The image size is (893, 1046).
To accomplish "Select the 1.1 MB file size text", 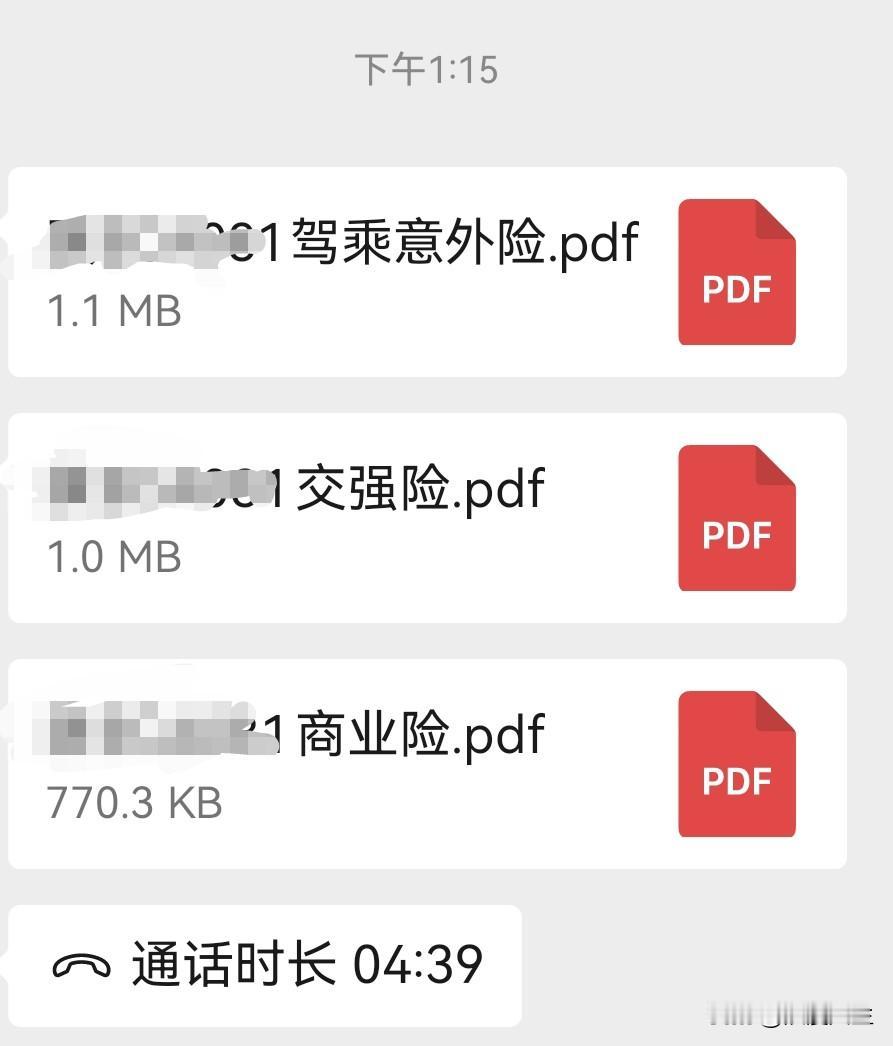I will [x=113, y=311].
